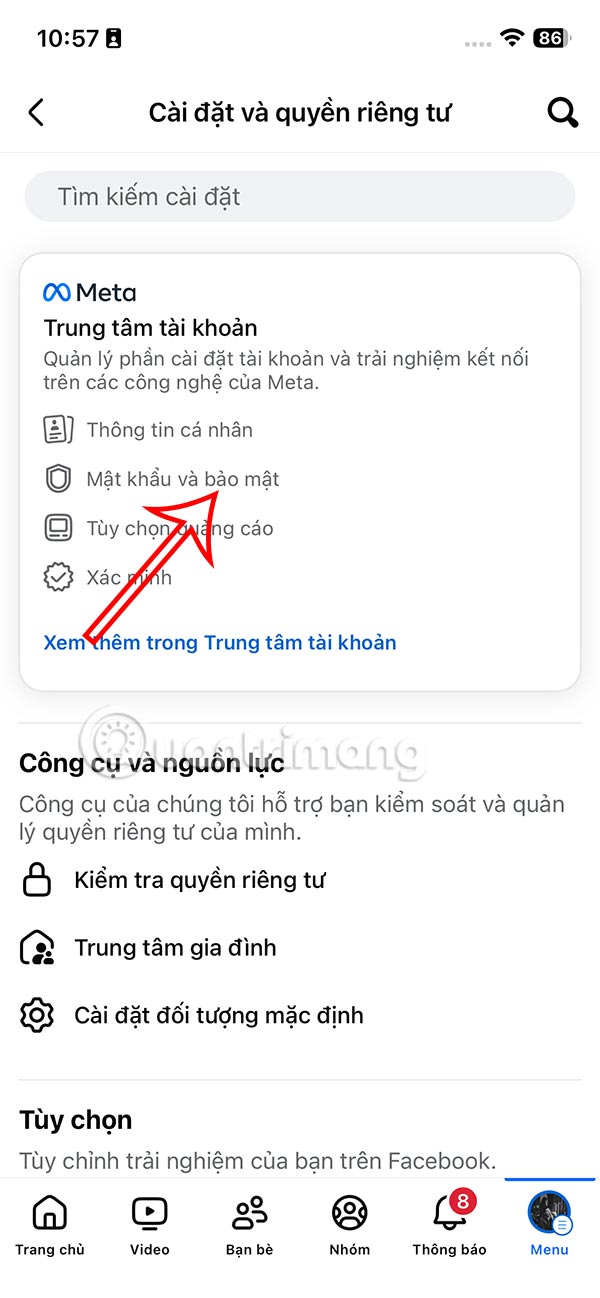Switch to the Bạn bè tab
This screenshot has width=600, height=1298.
pyautogui.click(x=249, y=1225)
